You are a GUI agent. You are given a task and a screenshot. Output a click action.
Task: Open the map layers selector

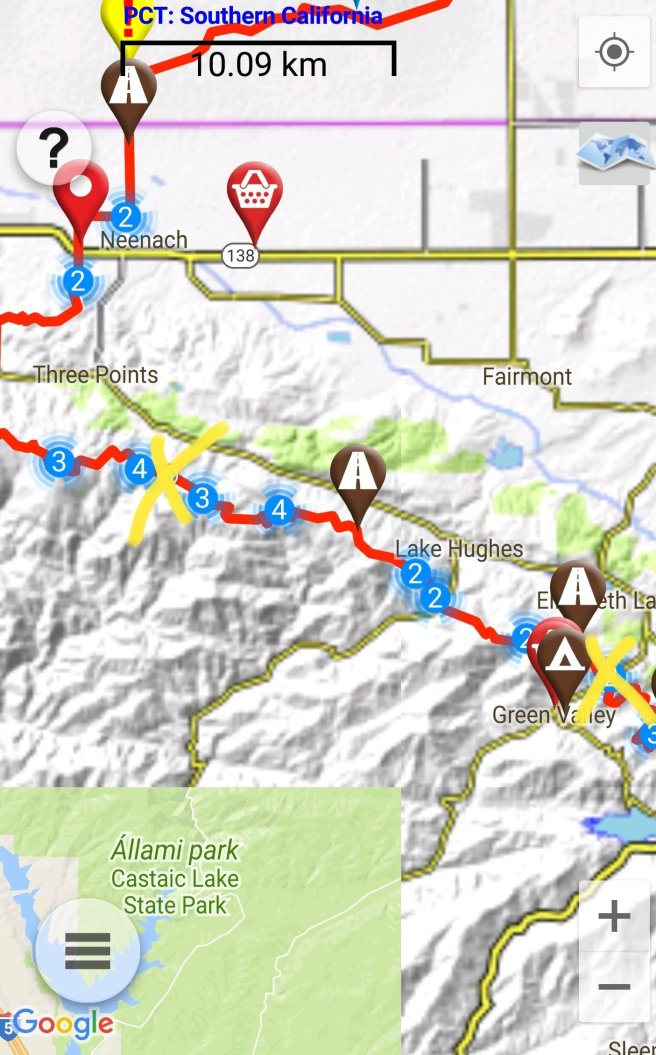click(x=614, y=153)
